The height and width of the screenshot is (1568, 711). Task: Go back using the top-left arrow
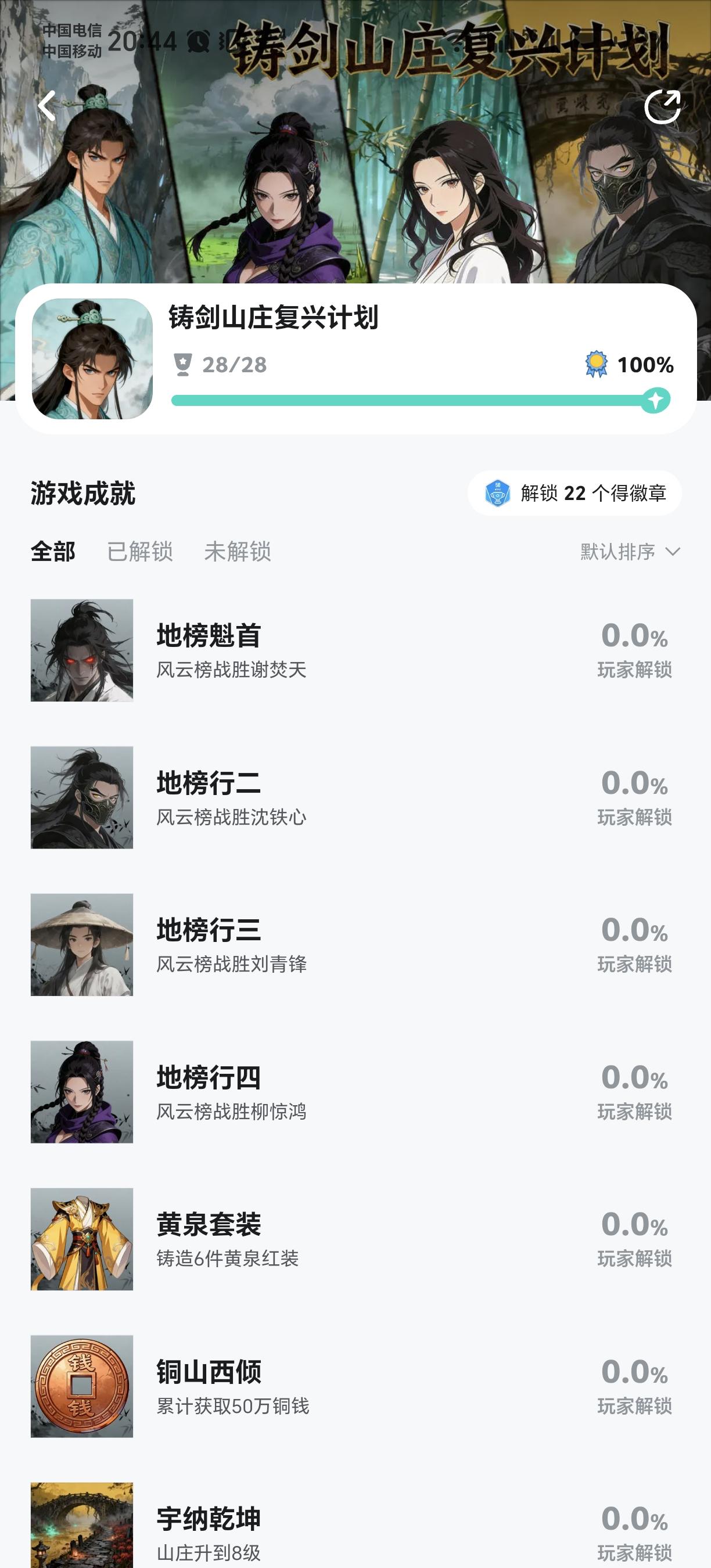pos(48,106)
